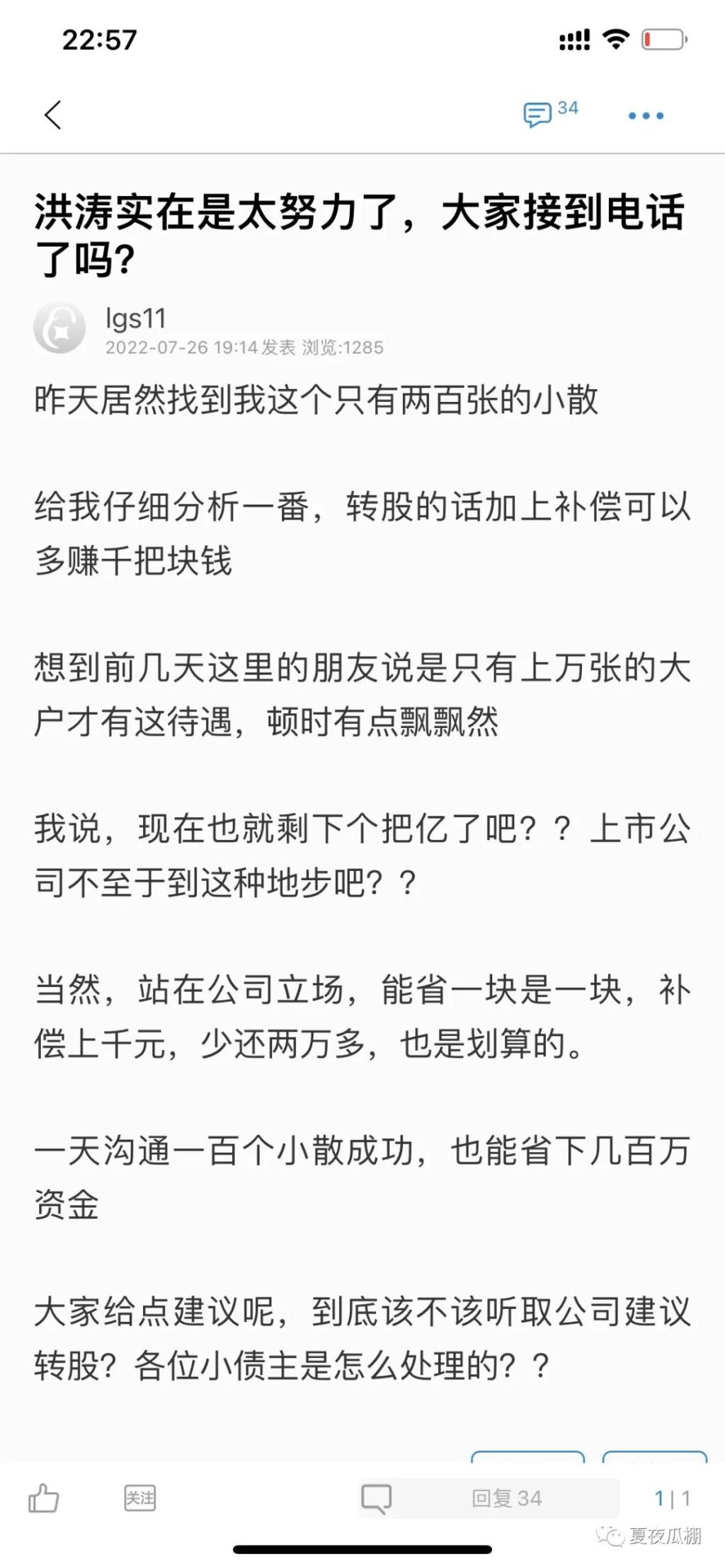Open the 1|1 page indicator

pyautogui.click(x=672, y=1498)
